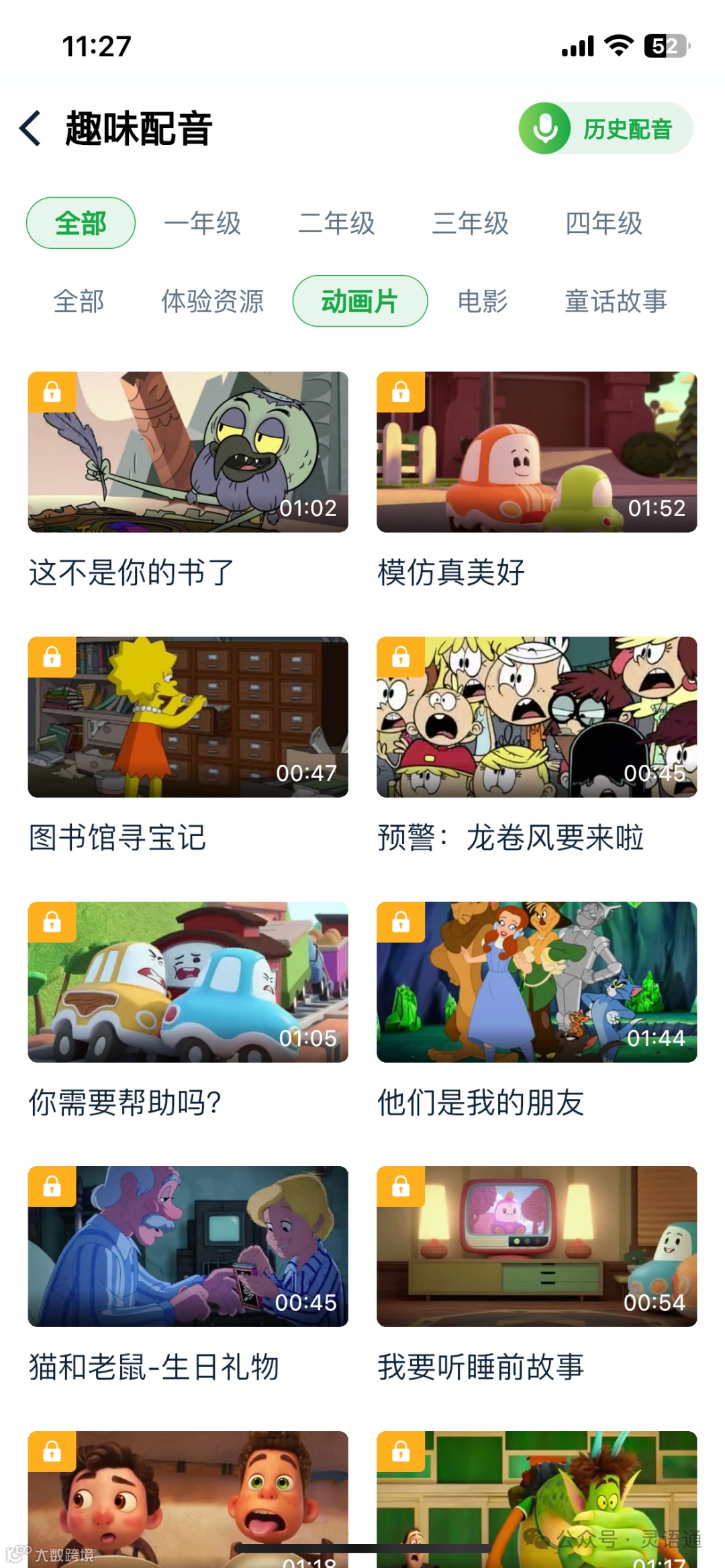Open the video 这不是你的书了
This screenshot has height=1568, width=725.
188,452
